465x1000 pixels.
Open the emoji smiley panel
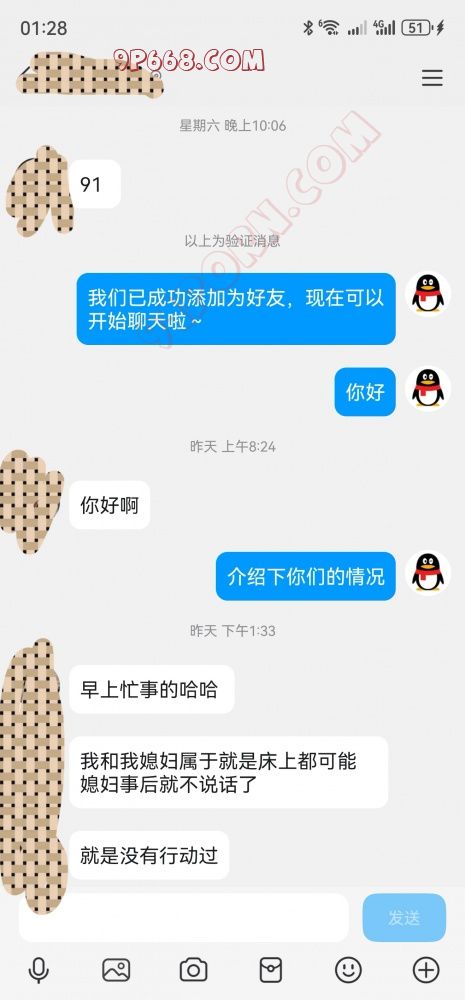348,970
